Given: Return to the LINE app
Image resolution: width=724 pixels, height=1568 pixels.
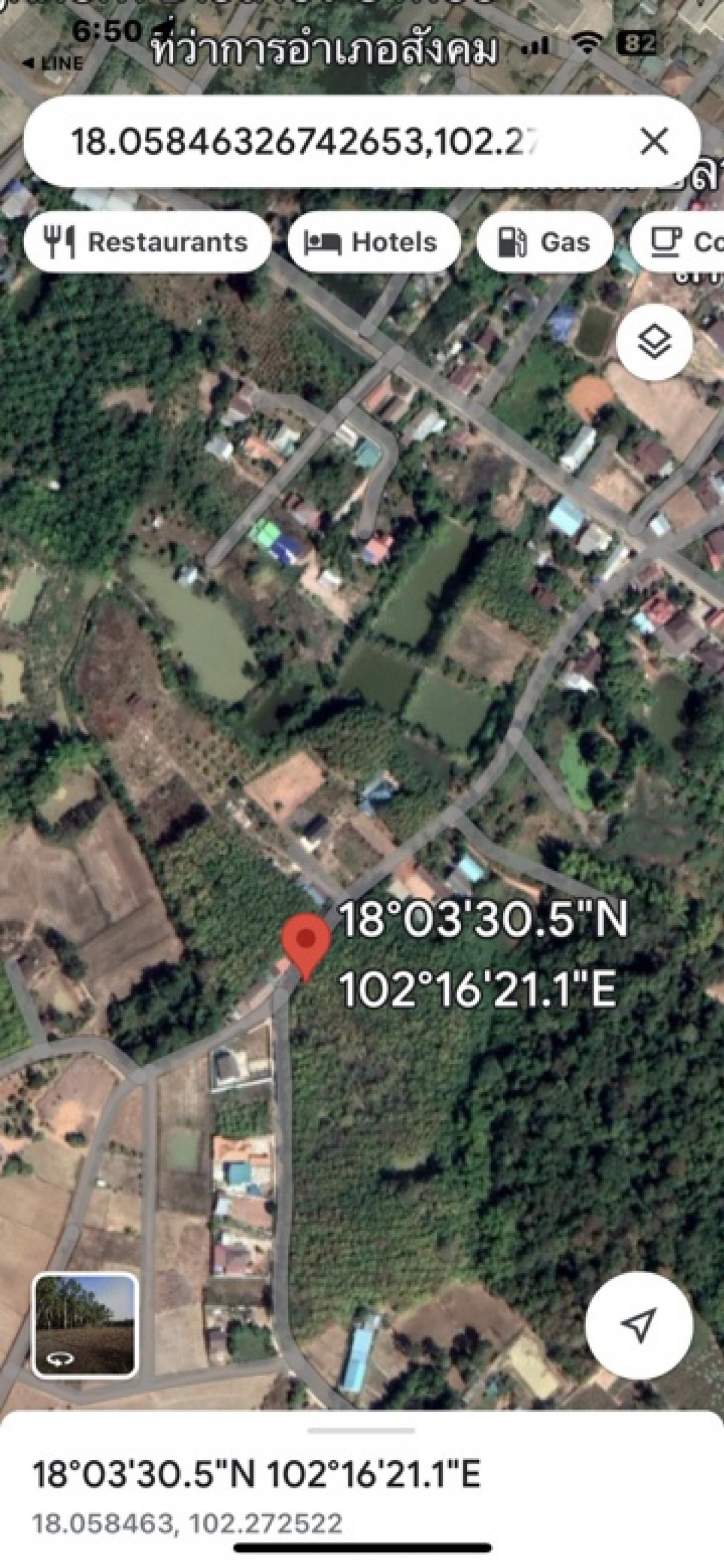Looking at the screenshot, I should [x=54, y=63].
